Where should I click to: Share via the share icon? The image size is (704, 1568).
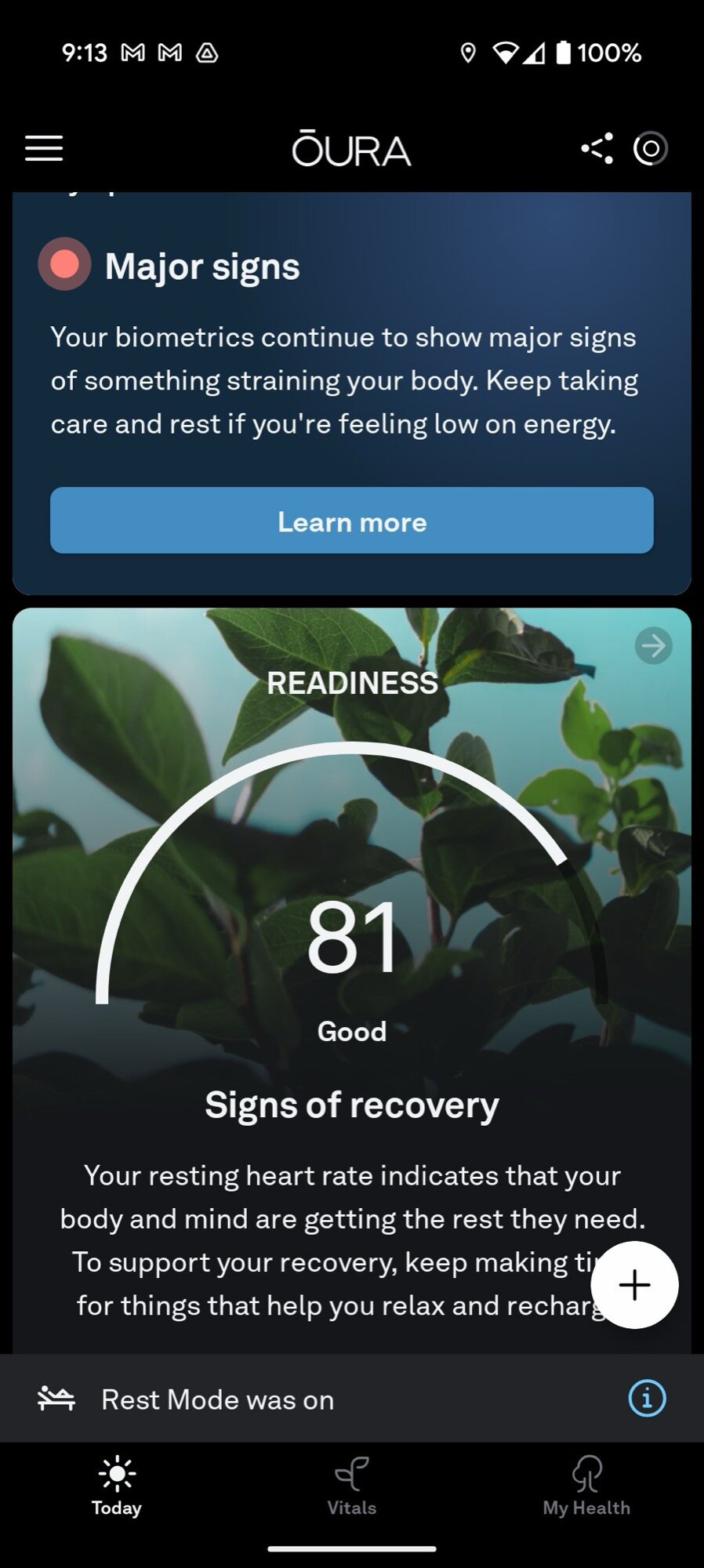(597, 148)
